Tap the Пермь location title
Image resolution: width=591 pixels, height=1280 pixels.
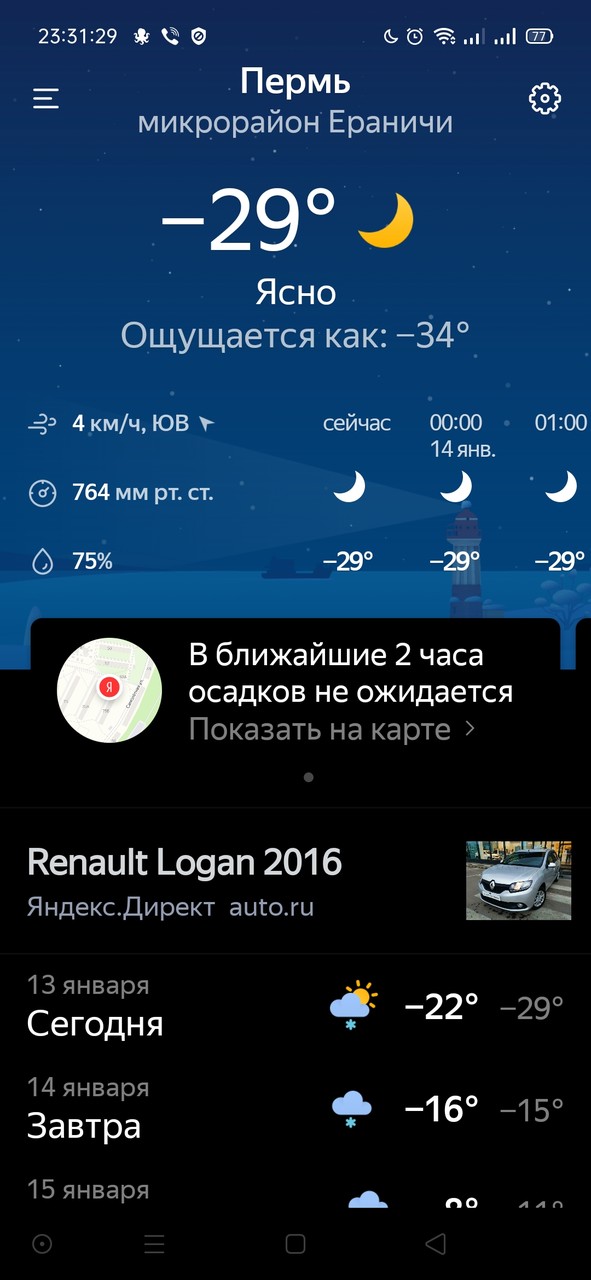click(295, 81)
